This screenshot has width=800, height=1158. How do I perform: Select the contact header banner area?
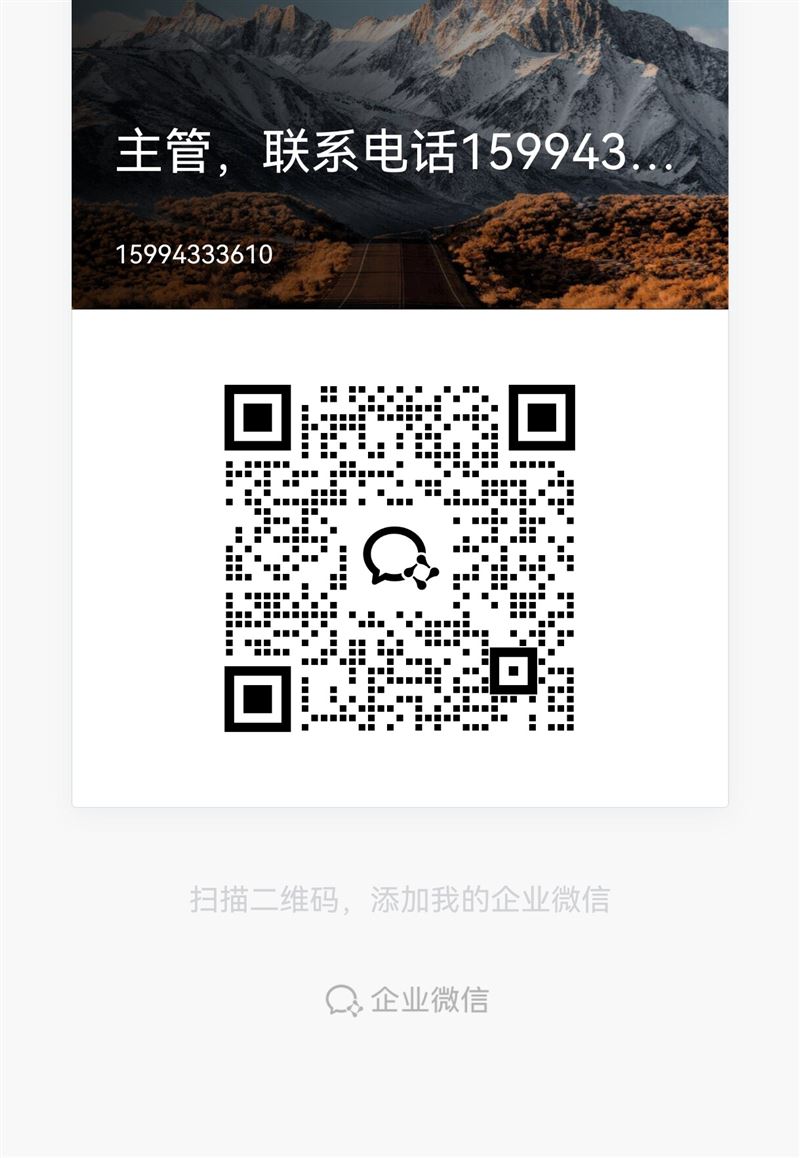[400, 155]
